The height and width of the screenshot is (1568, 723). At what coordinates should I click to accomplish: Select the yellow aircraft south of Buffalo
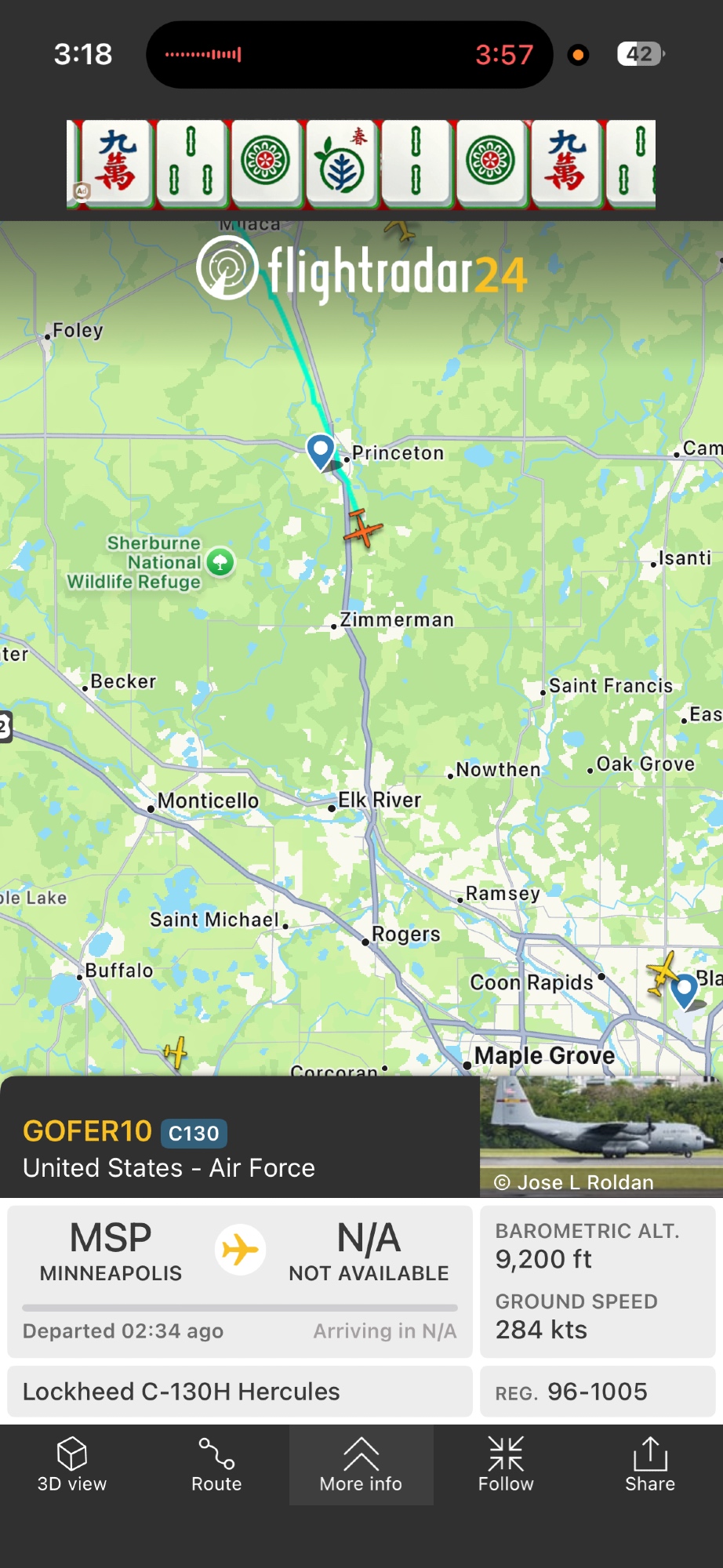click(176, 1052)
